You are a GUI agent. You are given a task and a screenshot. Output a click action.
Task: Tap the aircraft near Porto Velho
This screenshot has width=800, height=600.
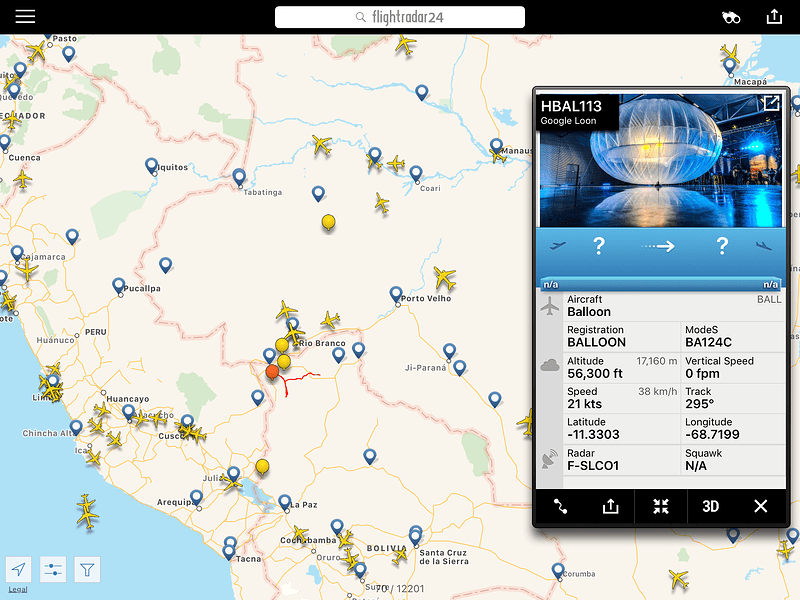pyautogui.click(x=444, y=277)
